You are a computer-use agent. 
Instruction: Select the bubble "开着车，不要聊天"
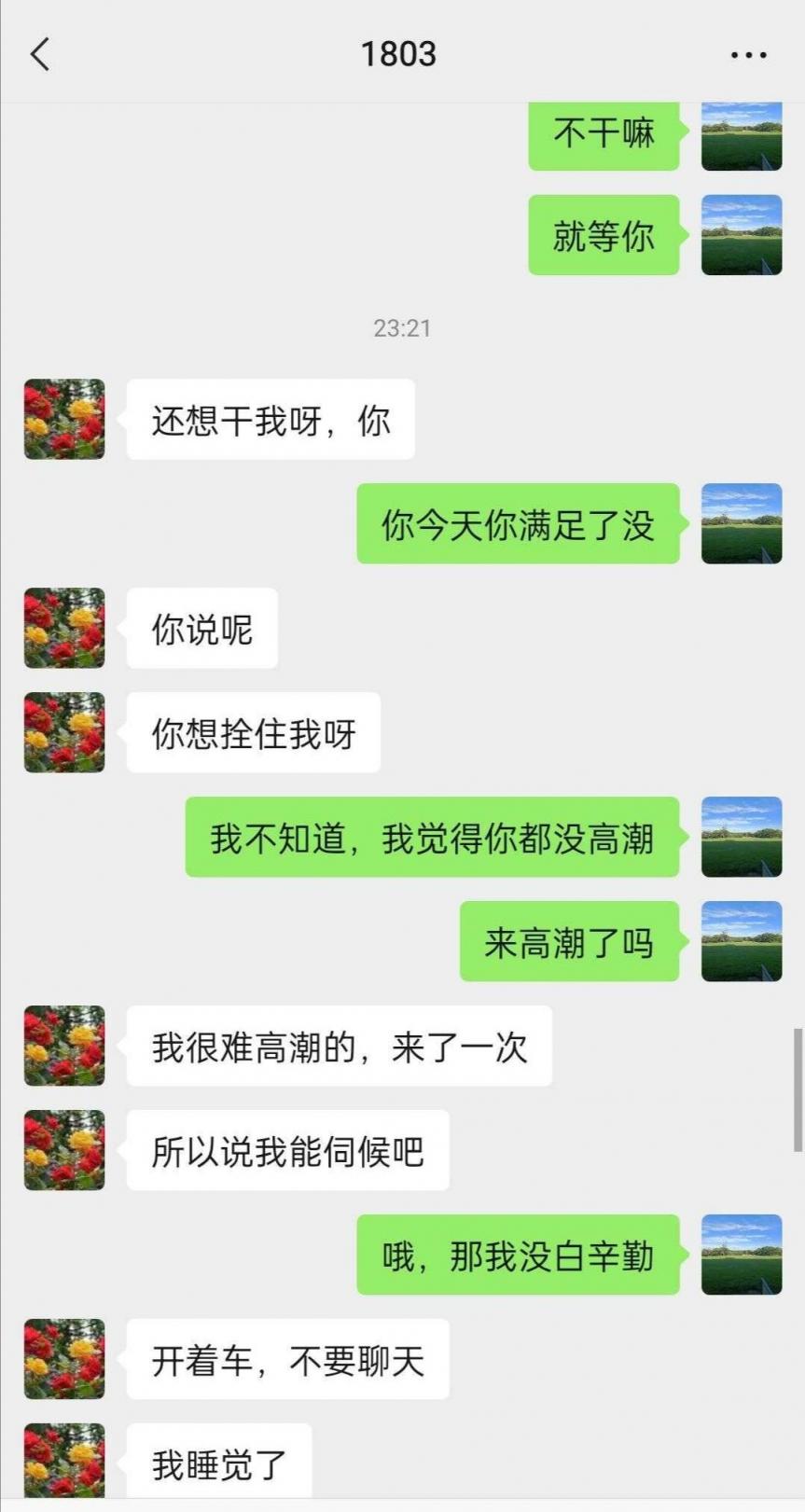[x=287, y=1360]
